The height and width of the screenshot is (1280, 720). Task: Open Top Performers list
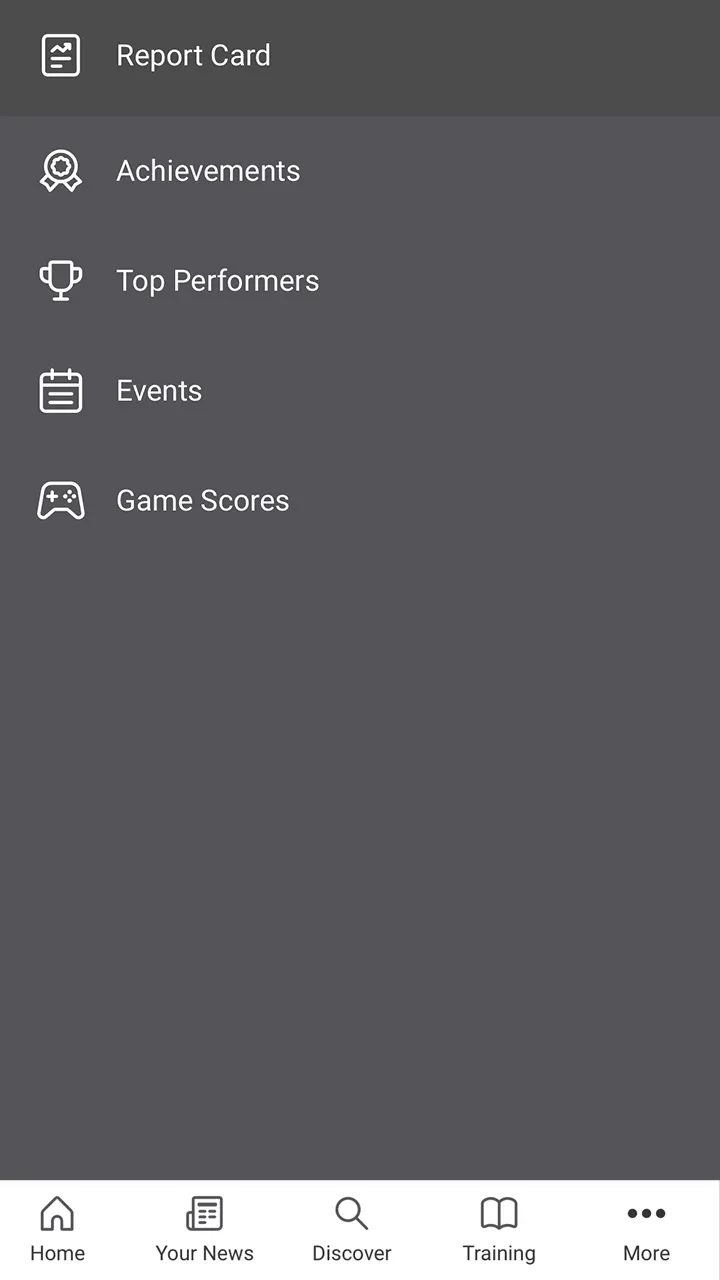217,281
